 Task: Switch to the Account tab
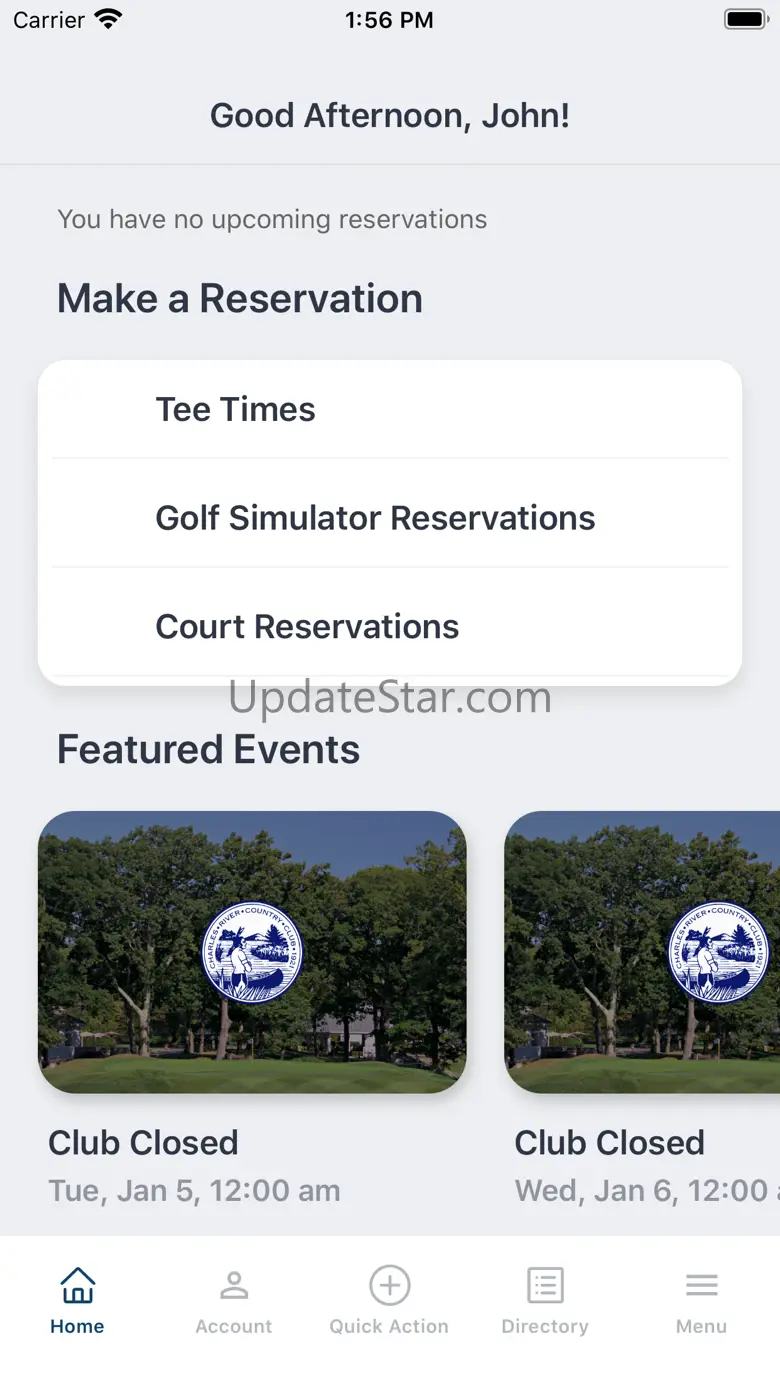coord(234,1300)
